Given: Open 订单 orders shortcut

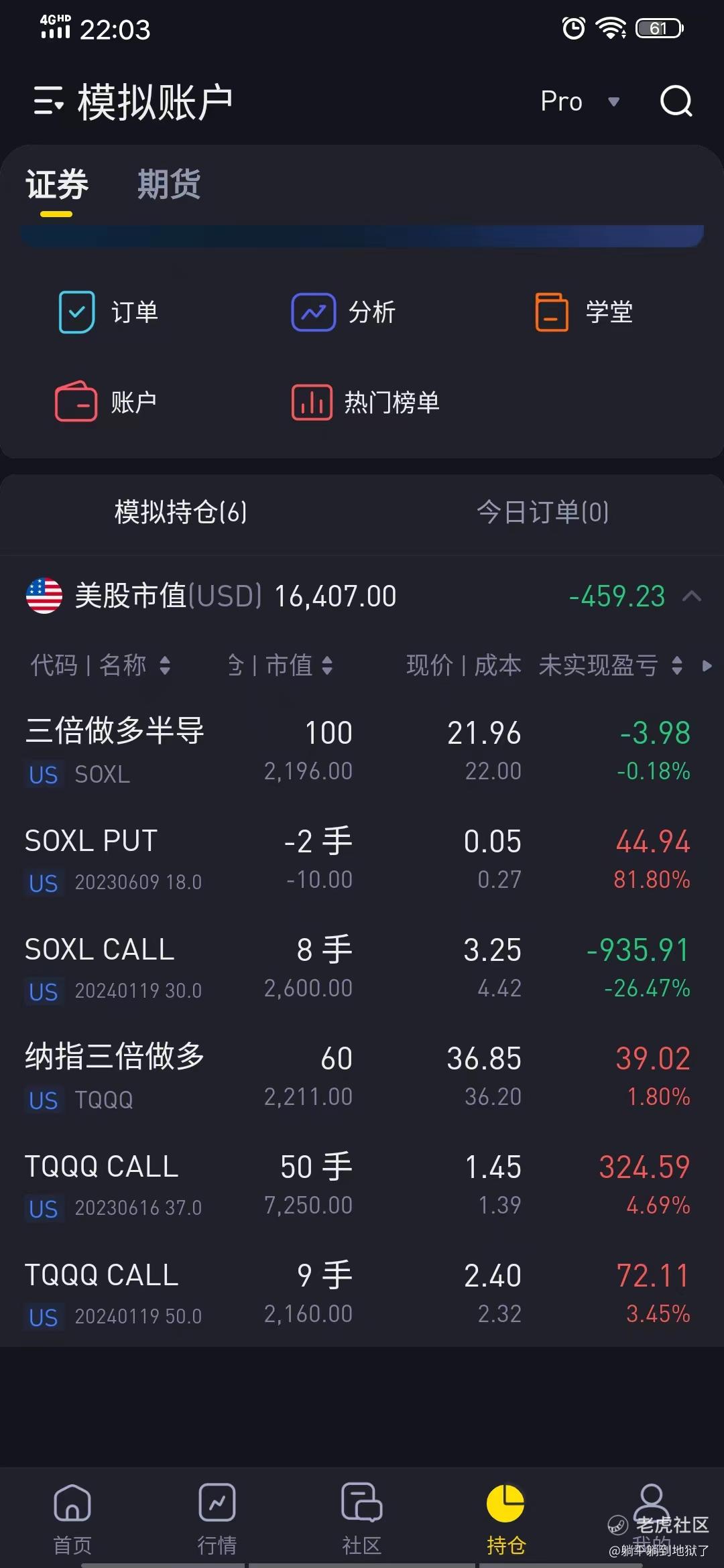Looking at the screenshot, I should (109, 312).
